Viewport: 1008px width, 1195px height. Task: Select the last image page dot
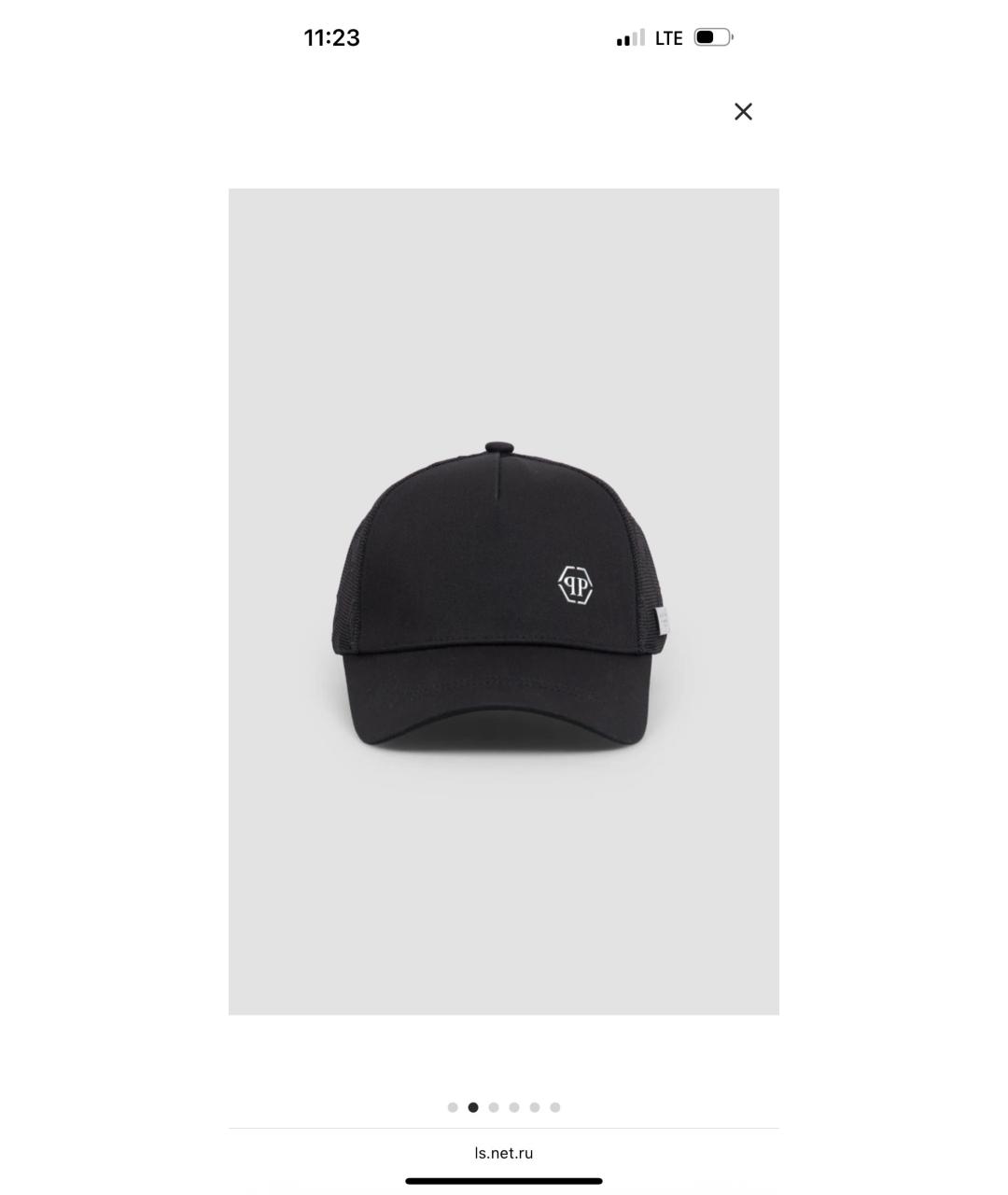pyautogui.click(x=555, y=1107)
